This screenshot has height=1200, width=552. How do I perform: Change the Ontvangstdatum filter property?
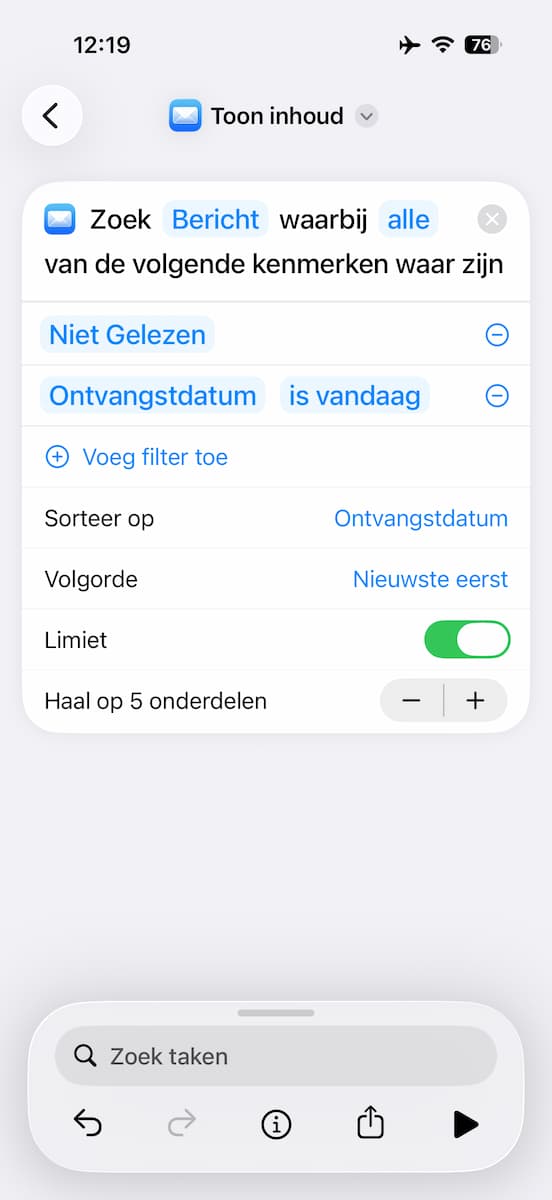[153, 396]
